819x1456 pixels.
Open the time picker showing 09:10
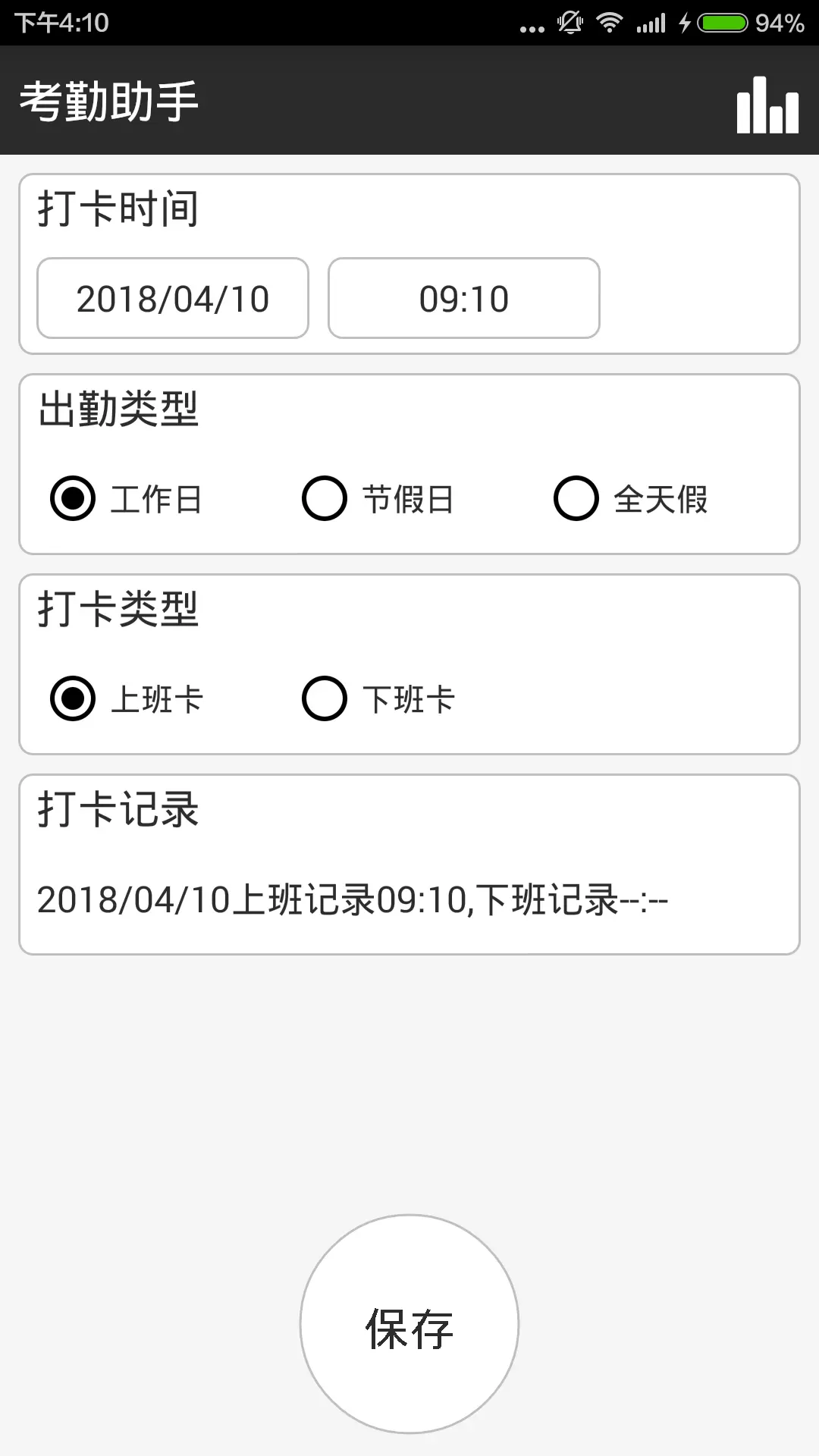[463, 298]
